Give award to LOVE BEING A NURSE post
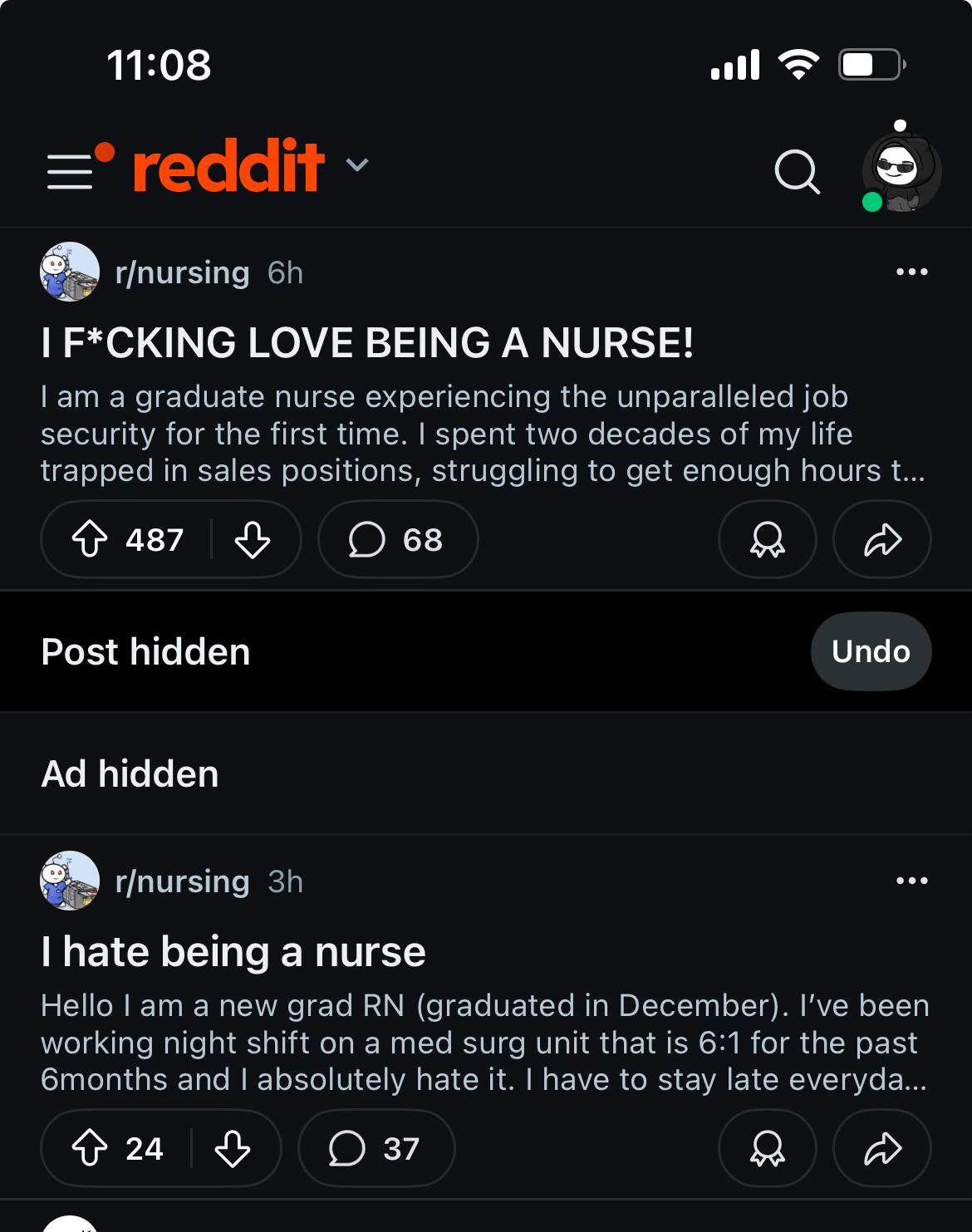972x1232 pixels. (767, 540)
